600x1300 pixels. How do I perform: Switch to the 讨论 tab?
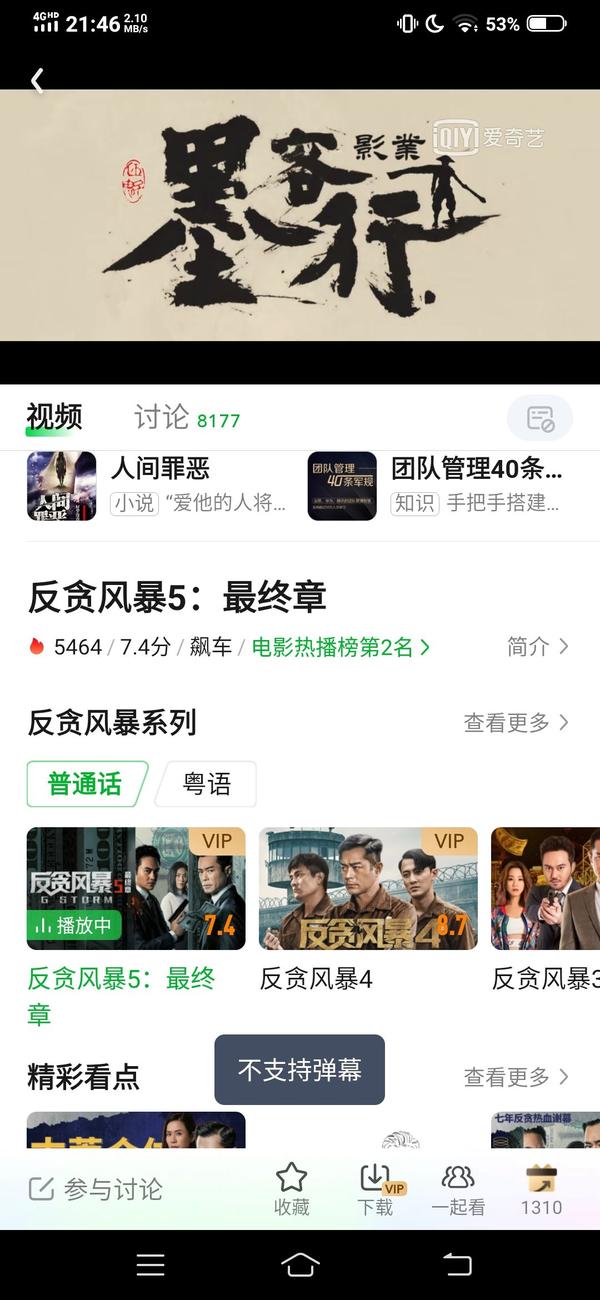point(161,417)
